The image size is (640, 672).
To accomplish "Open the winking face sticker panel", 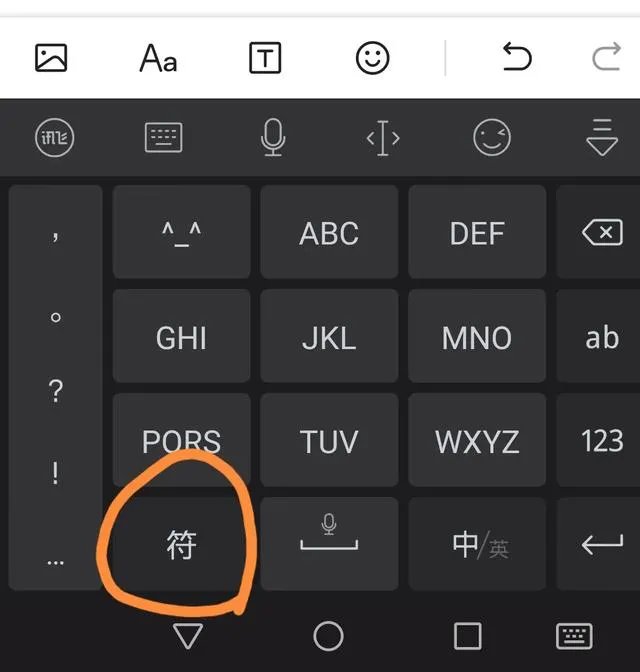I will tap(492, 138).
